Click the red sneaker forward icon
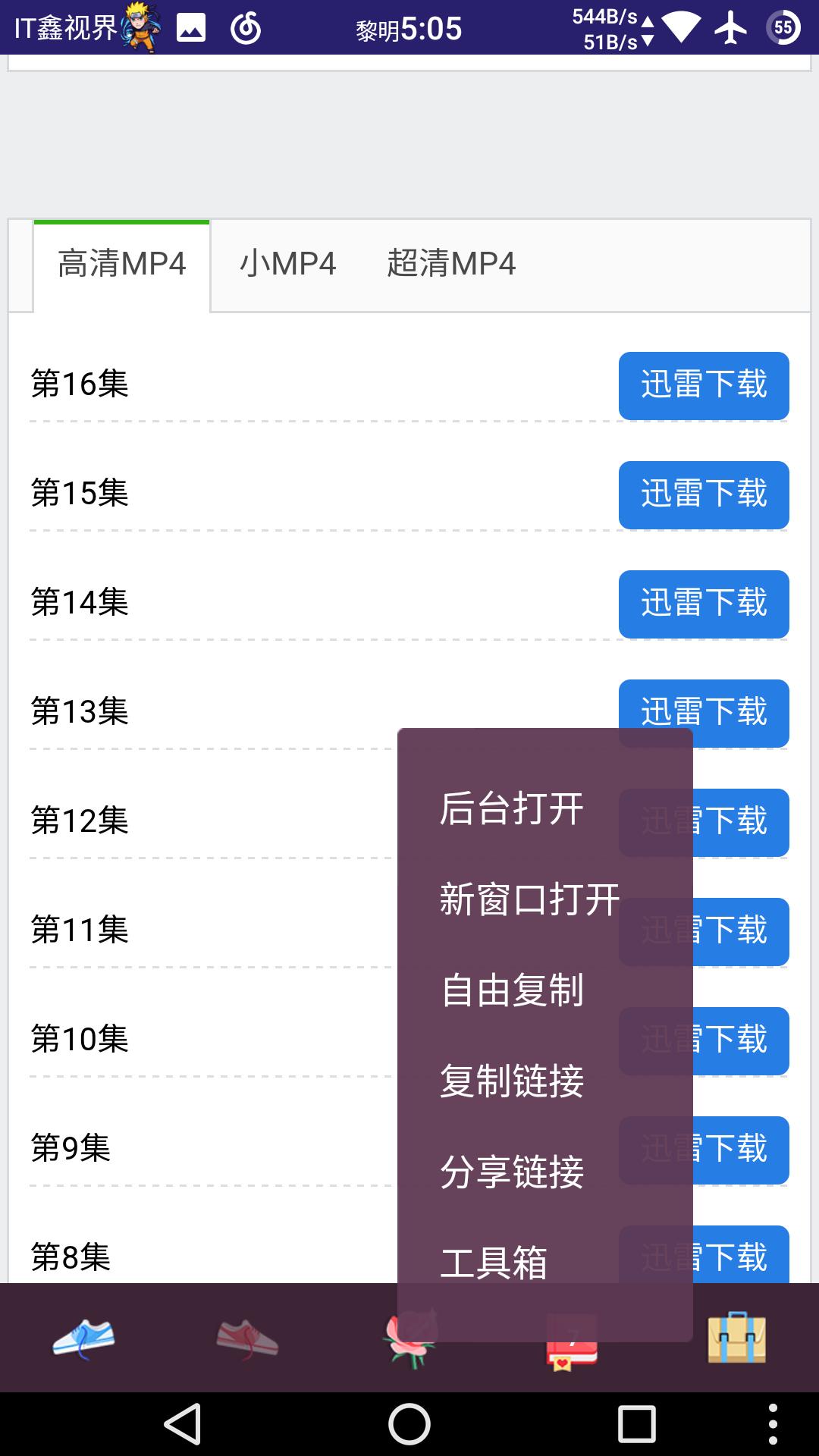The height and width of the screenshot is (1456, 819). 246,1338
